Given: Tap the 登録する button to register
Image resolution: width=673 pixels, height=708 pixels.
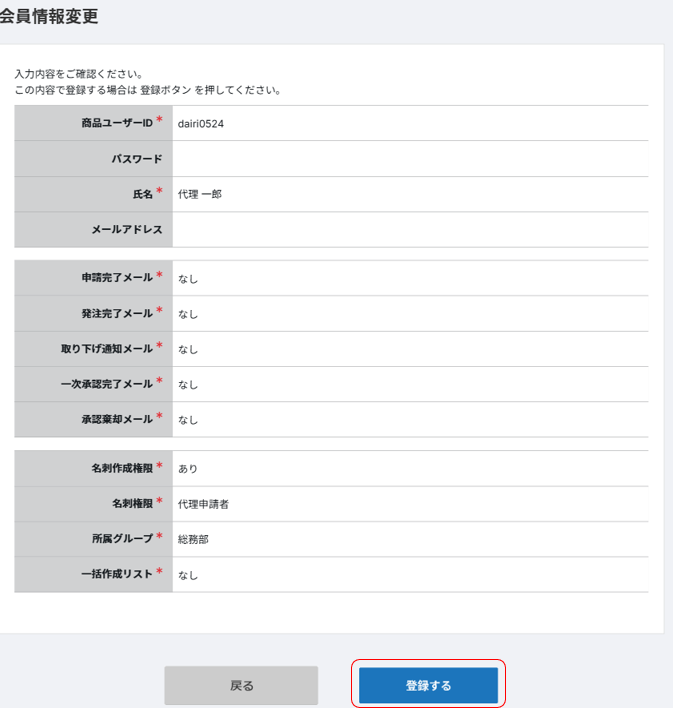Looking at the screenshot, I should pyautogui.click(x=428, y=685).
